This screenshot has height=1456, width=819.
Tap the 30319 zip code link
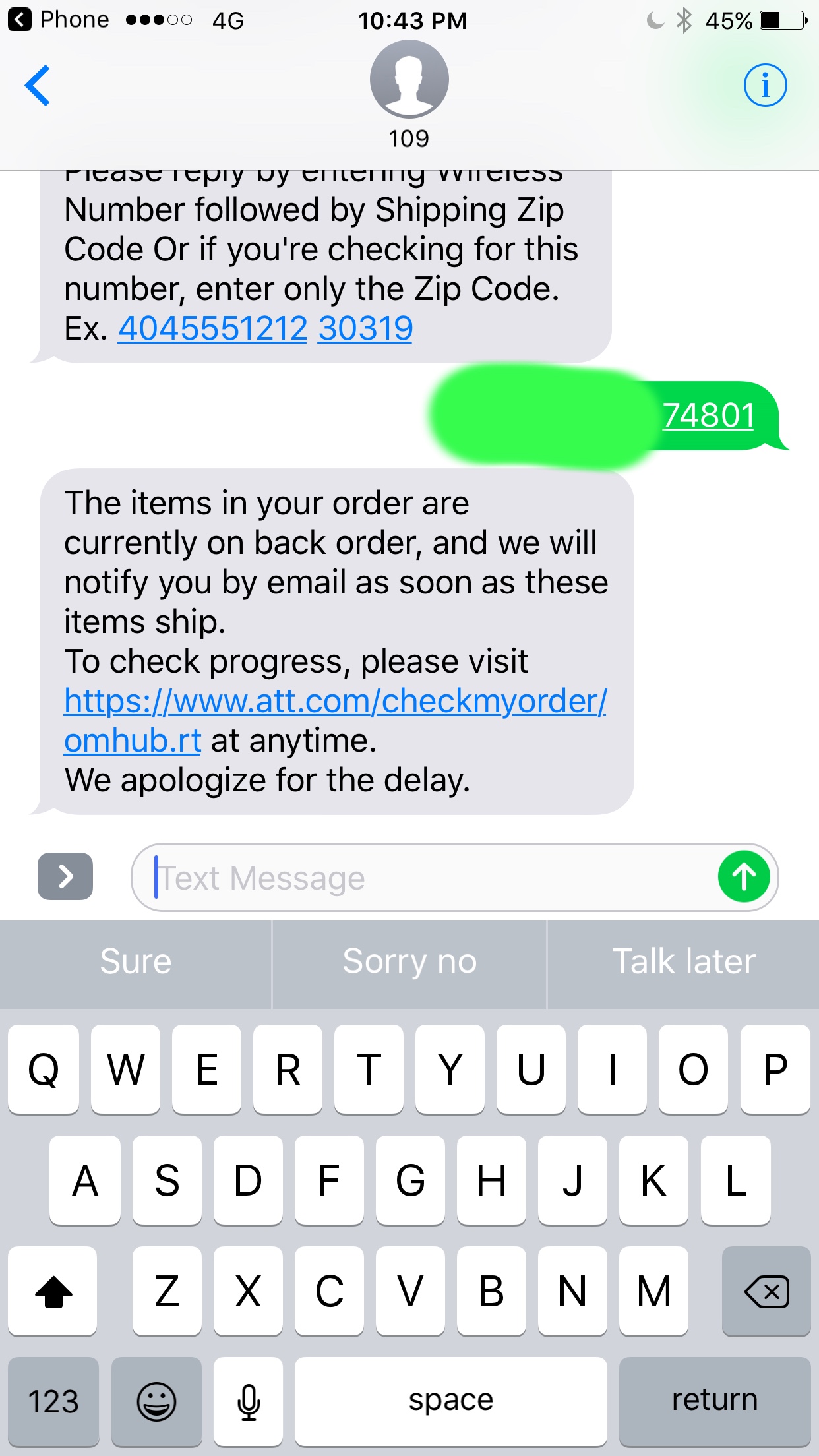(x=365, y=328)
